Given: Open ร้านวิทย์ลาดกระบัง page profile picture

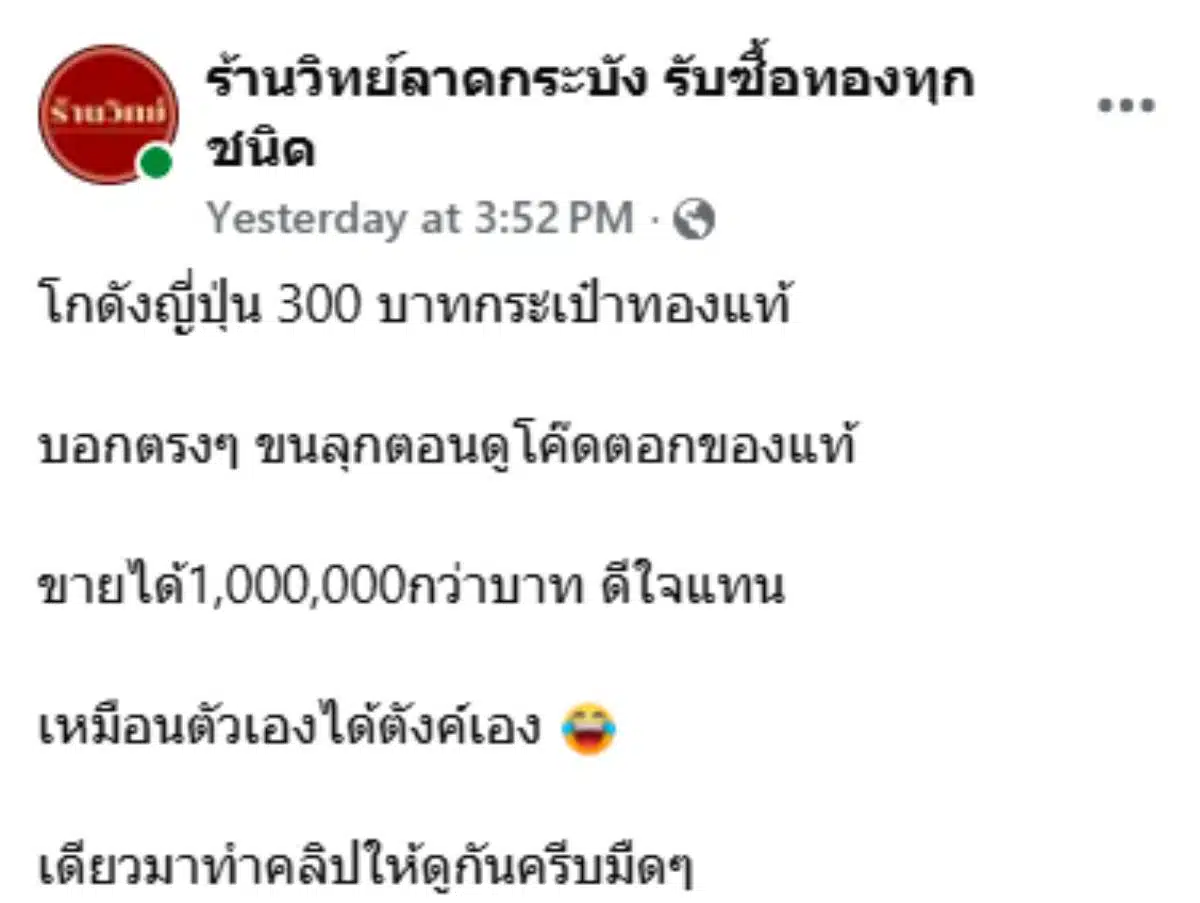Looking at the screenshot, I should point(107,114).
